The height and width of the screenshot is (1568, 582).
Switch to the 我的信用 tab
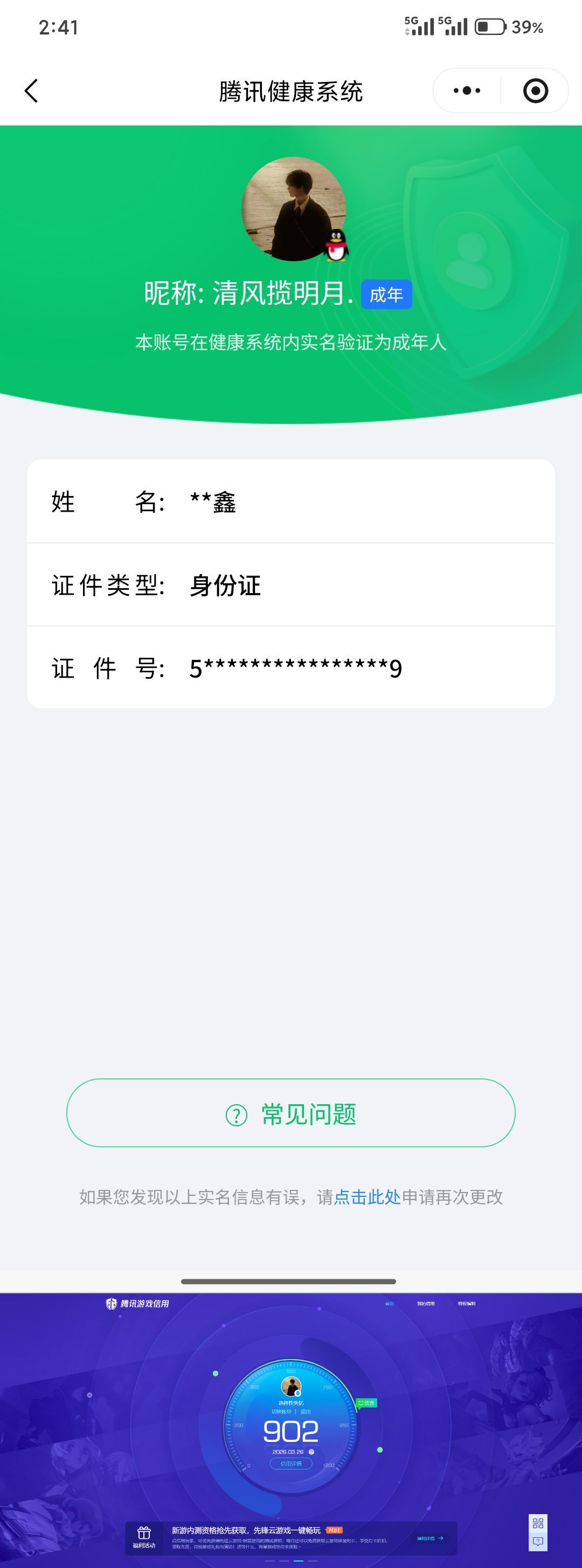tap(426, 1305)
